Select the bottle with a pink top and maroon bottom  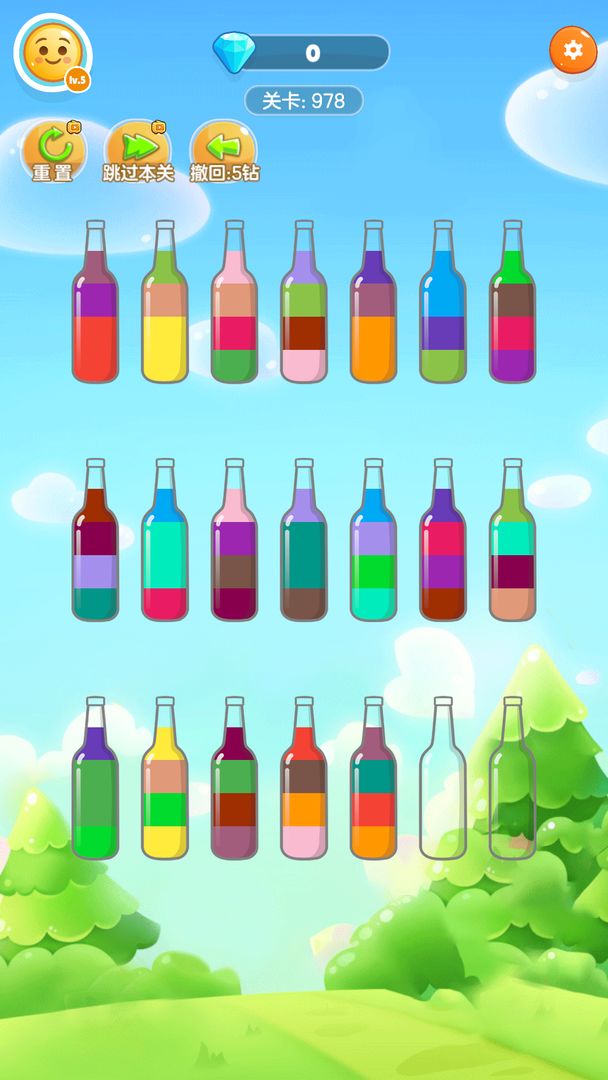point(234,548)
